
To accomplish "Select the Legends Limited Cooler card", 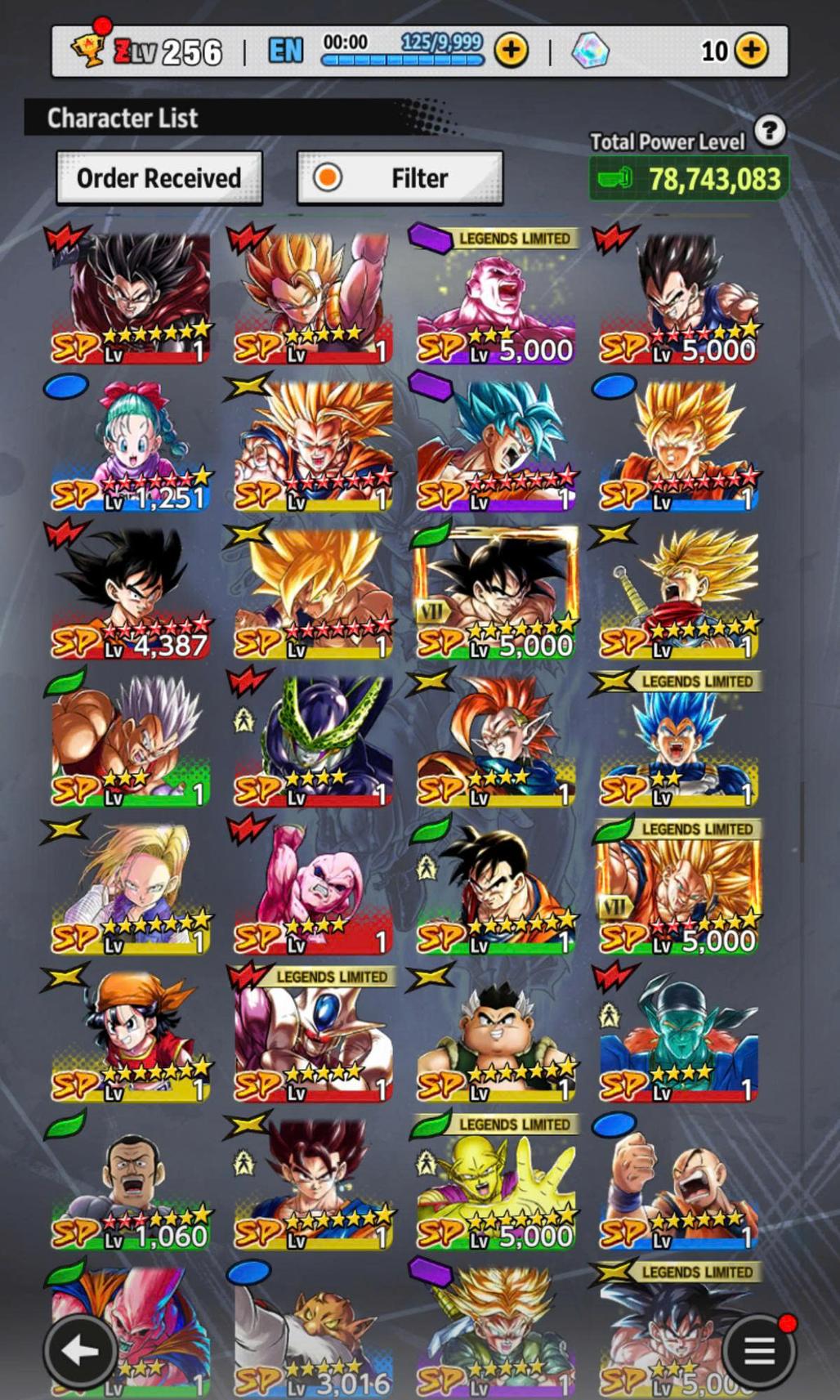I will point(314,1035).
